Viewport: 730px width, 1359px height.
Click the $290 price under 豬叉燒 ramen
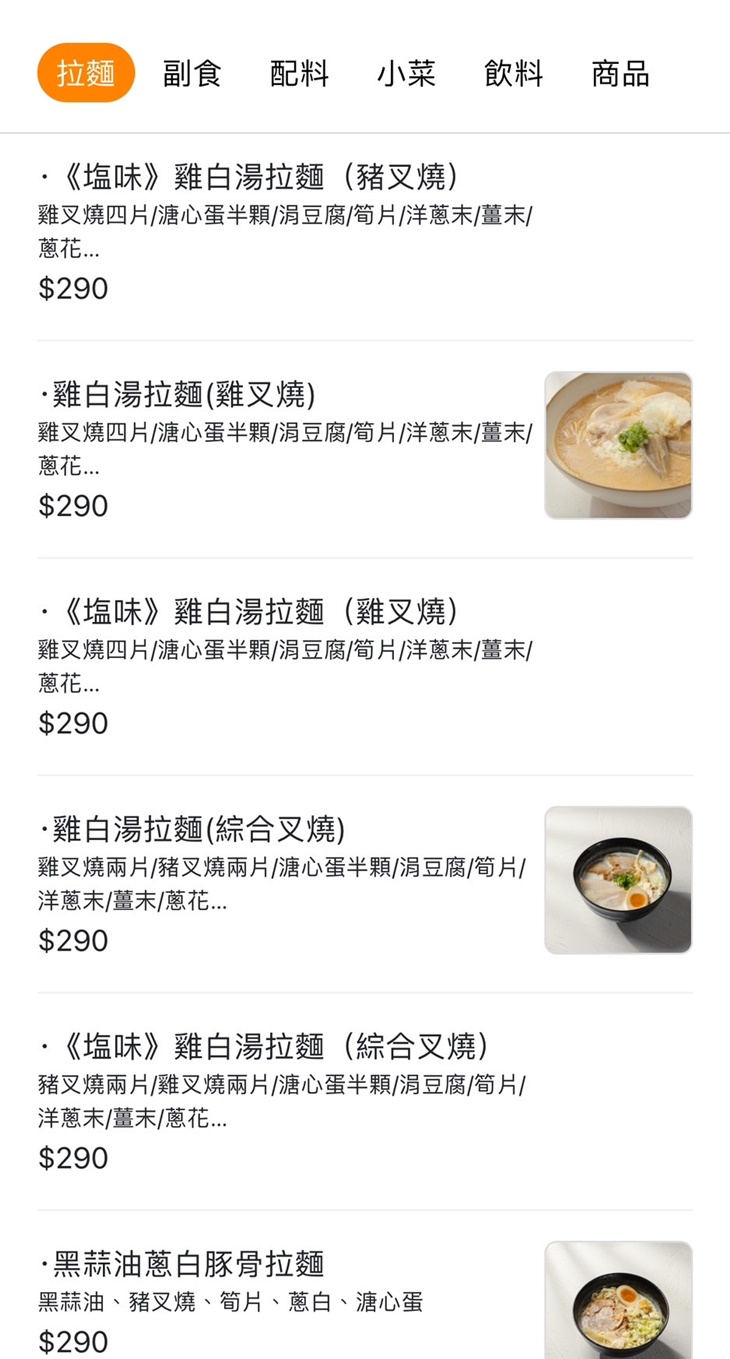(71, 288)
